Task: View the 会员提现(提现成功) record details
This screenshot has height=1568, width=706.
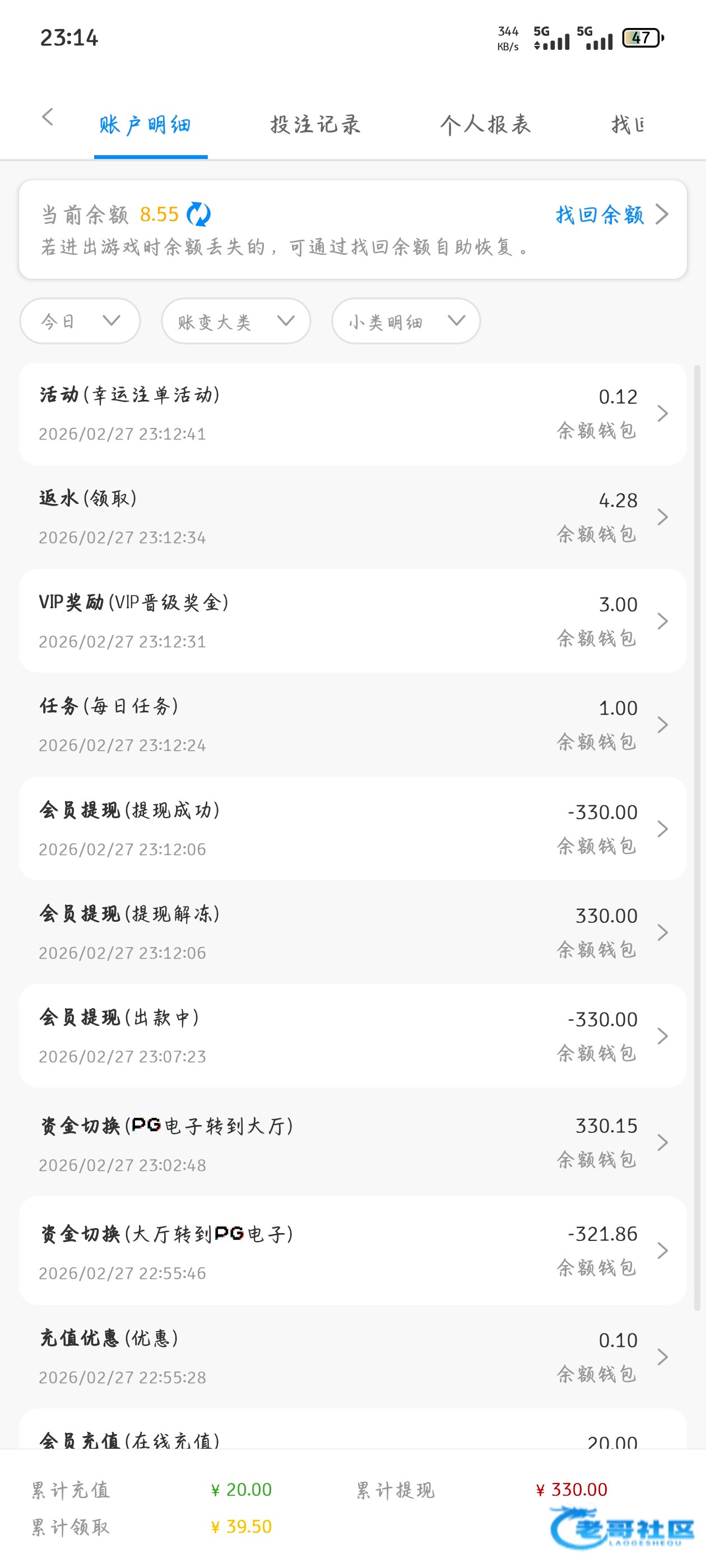Action: pos(352,828)
